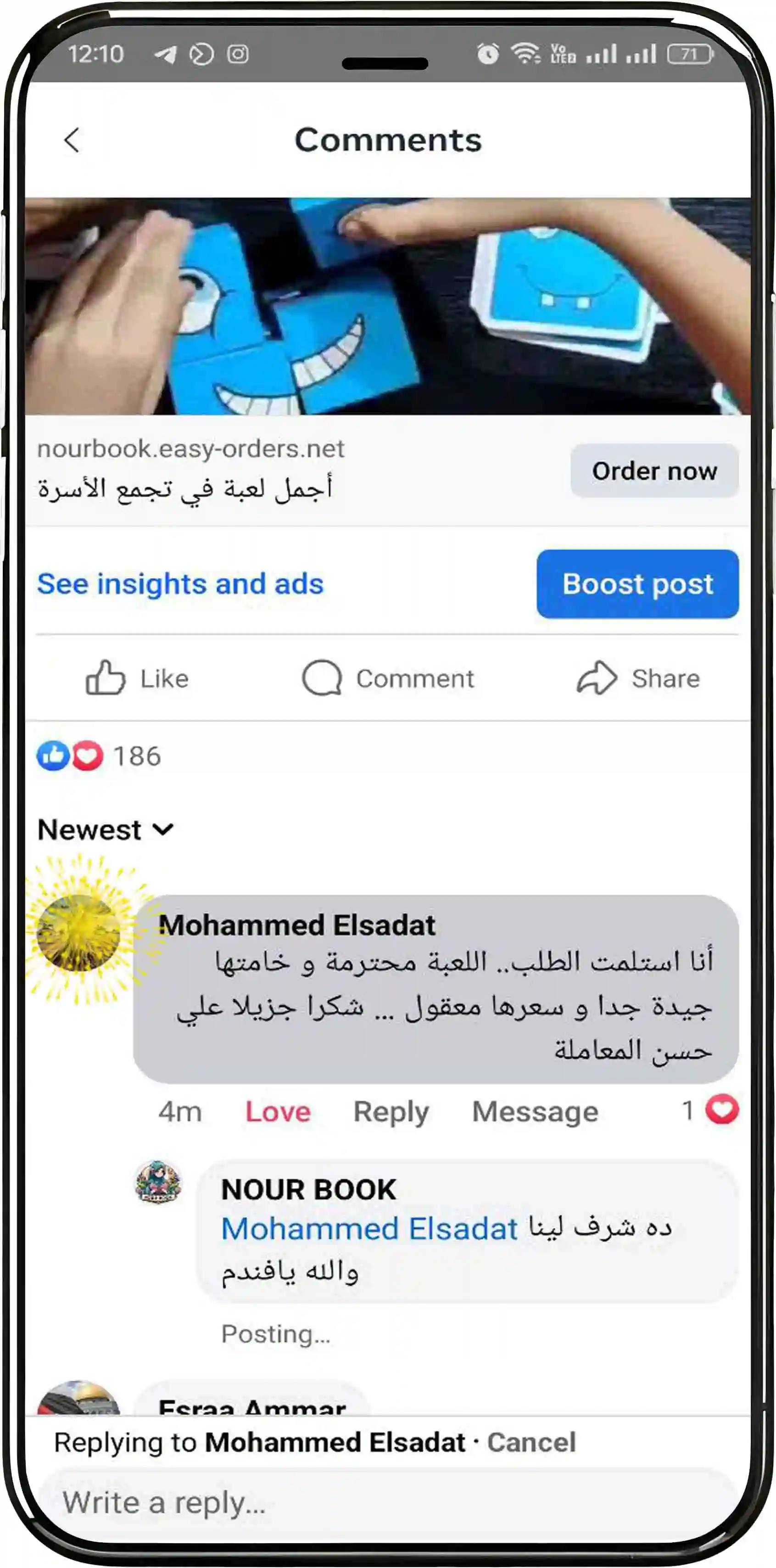Viewport: 776px width, 1568px height.
Task: Focus the Write a reply field
Action: (387, 1502)
